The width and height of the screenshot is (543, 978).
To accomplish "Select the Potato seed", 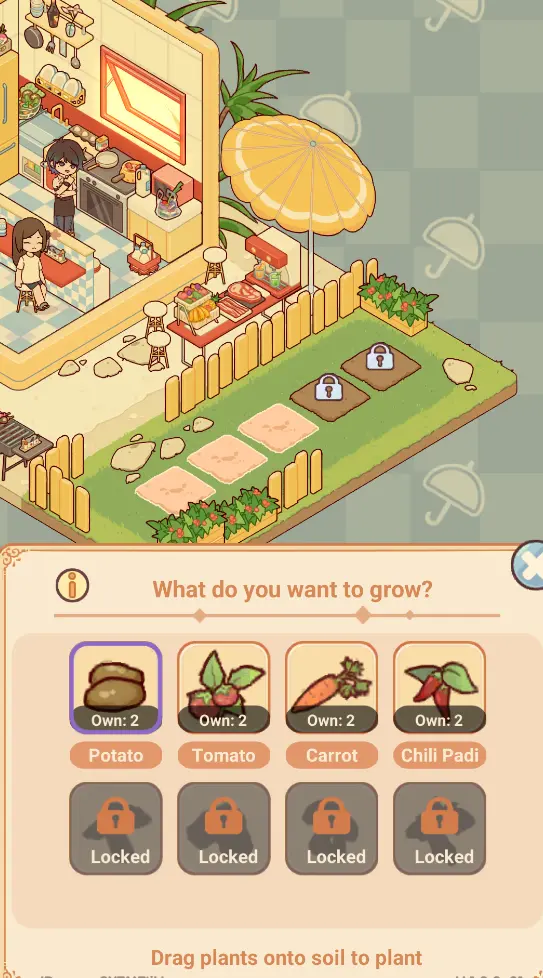I will click(116, 687).
